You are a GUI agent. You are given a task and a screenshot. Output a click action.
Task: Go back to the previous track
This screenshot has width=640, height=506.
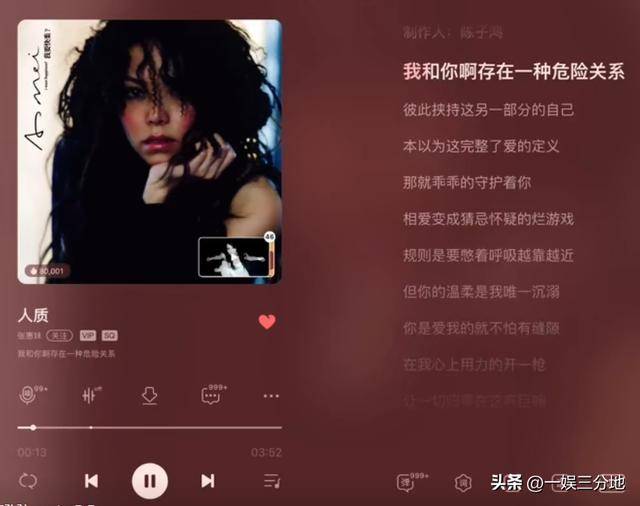pyautogui.click(x=91, y=481)
